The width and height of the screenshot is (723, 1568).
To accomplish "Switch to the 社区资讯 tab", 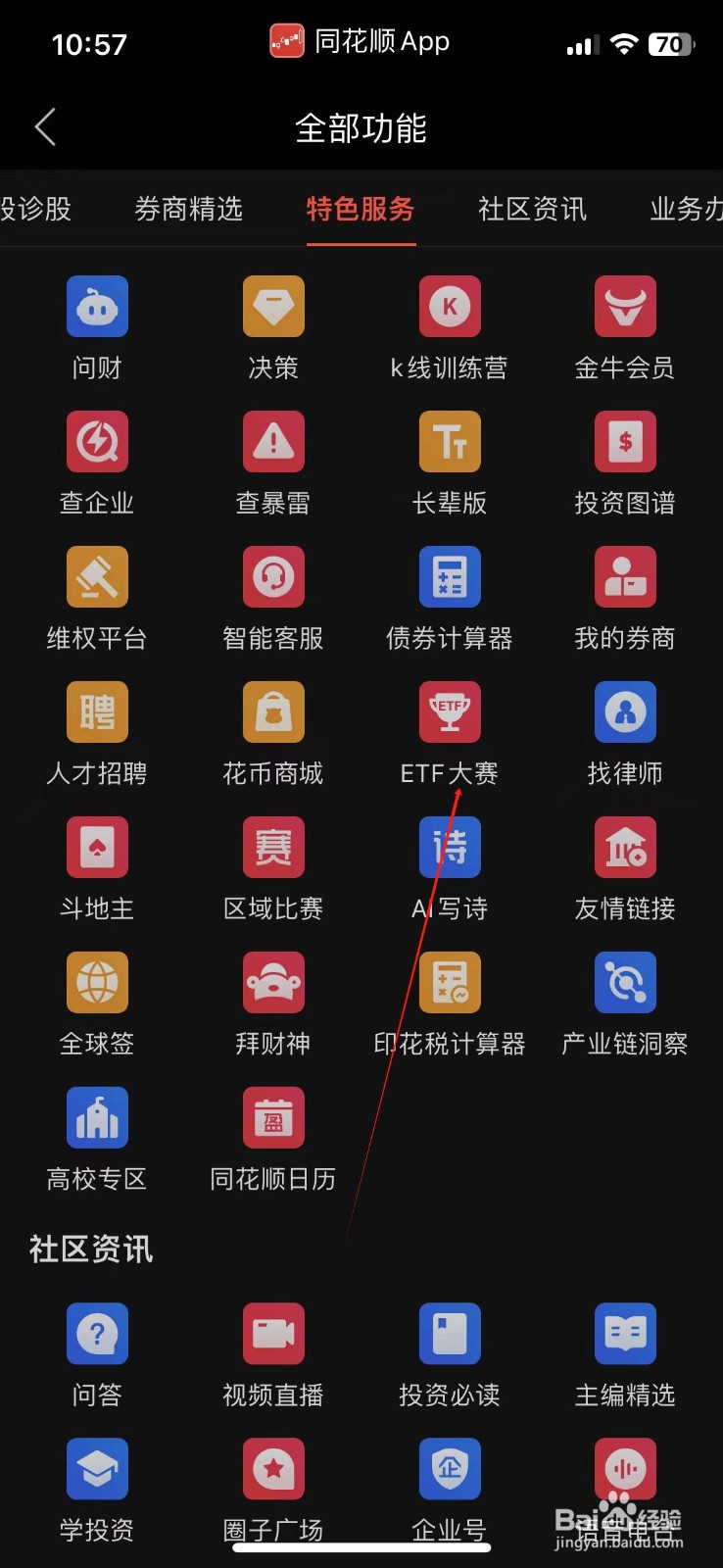I will tap(532, 210).
